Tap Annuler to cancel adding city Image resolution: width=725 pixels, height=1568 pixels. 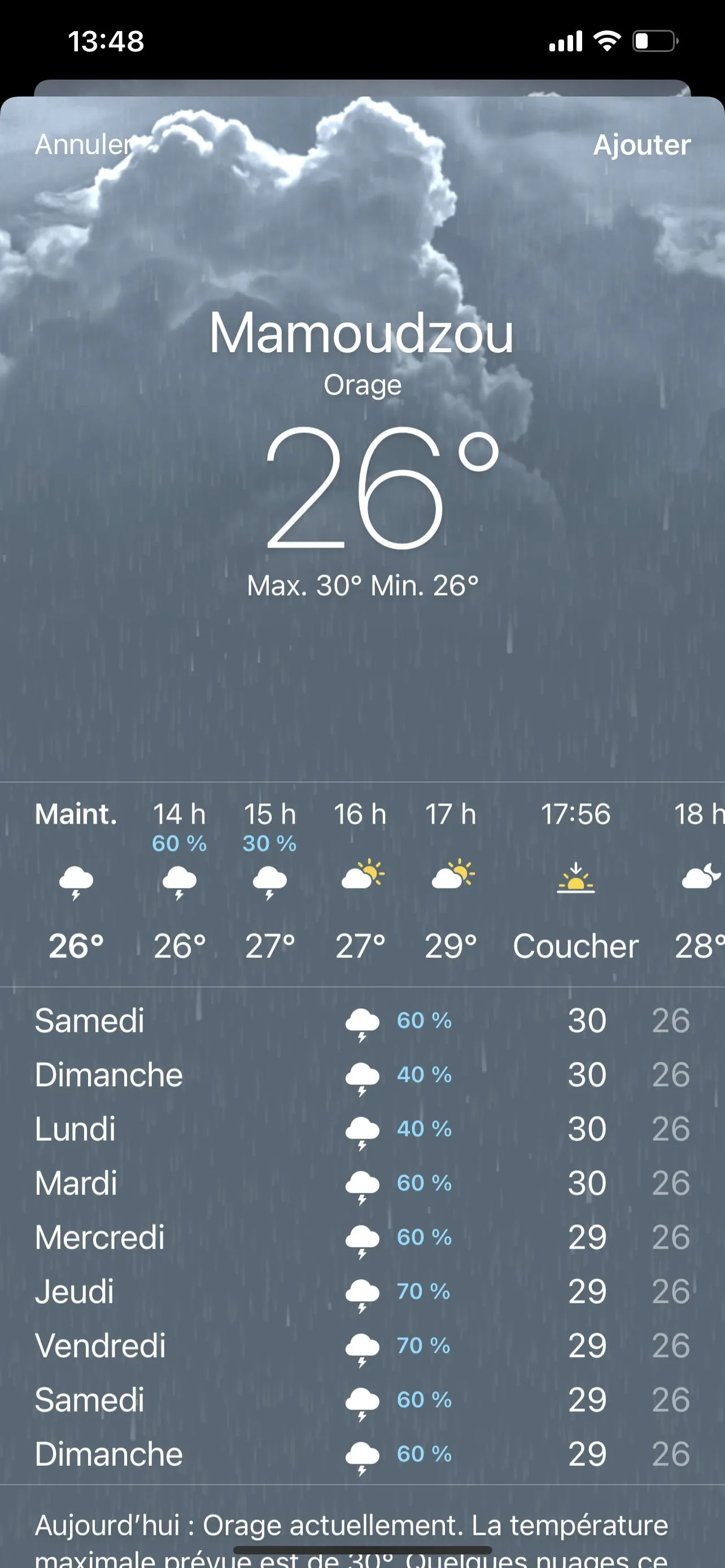(x=84, y=145)
